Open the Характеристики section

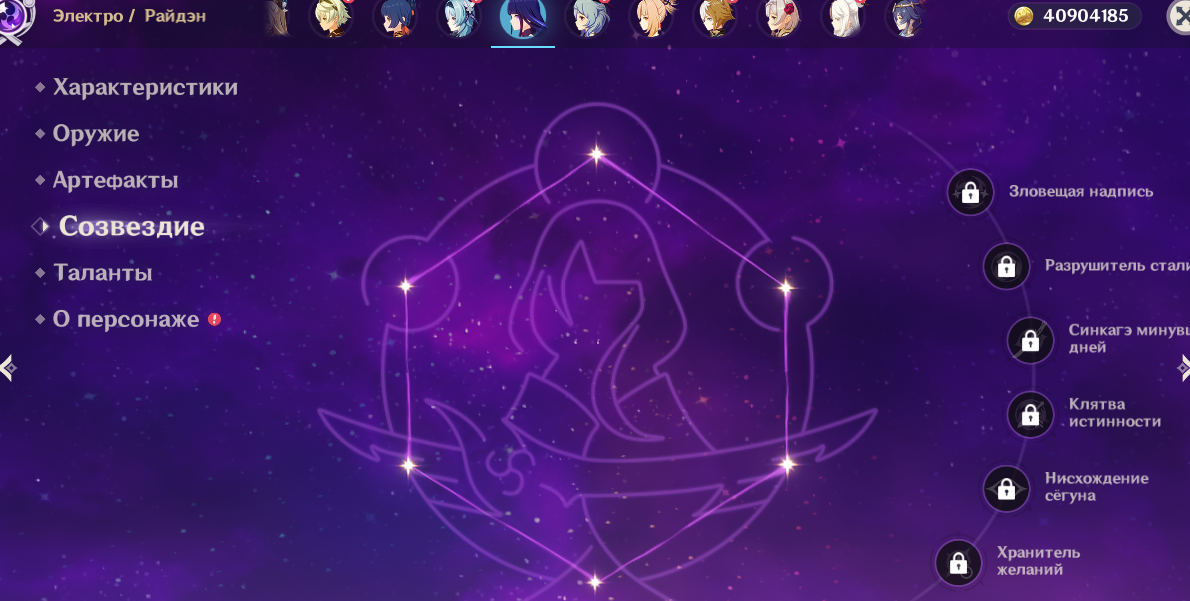tap(145, 87)
